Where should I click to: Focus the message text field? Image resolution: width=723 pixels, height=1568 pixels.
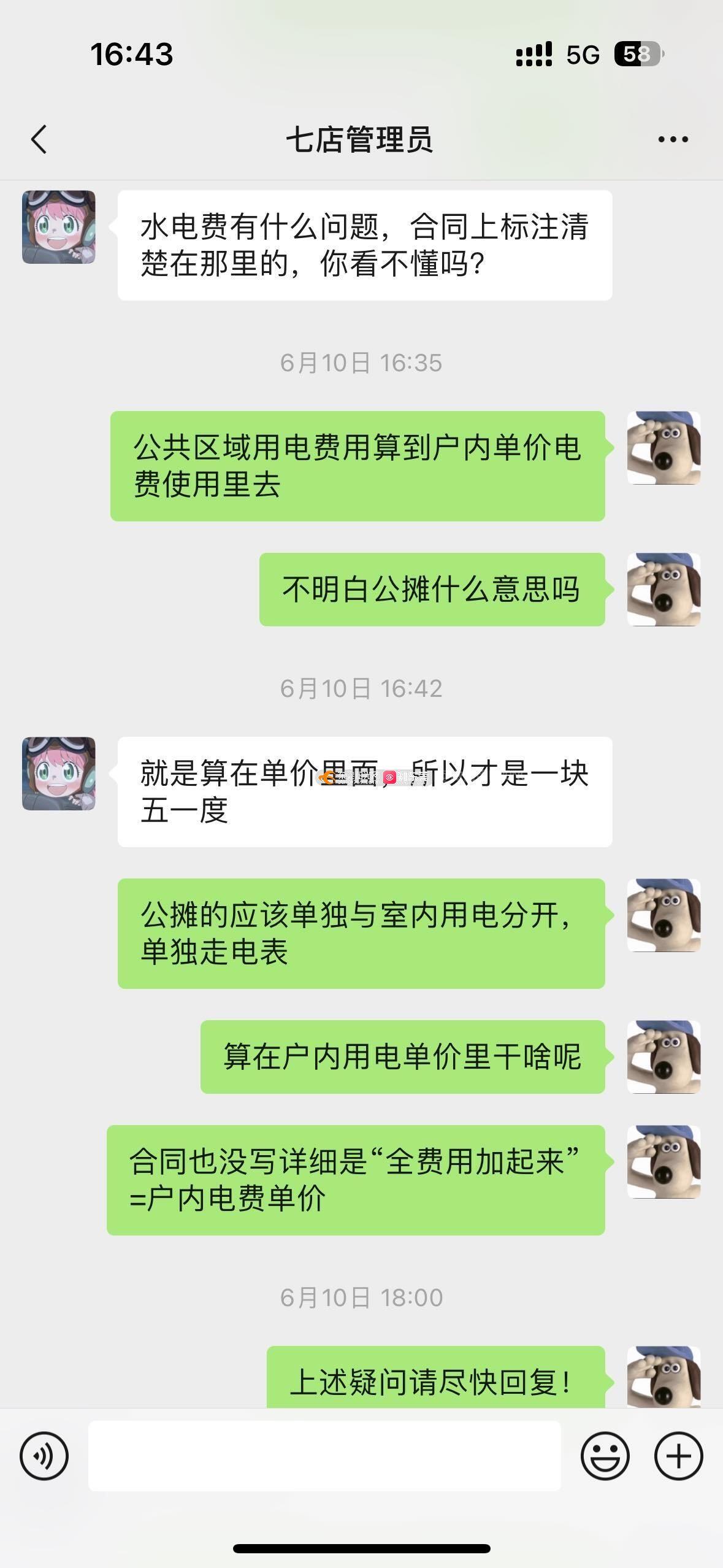(x=324, y=1456)
